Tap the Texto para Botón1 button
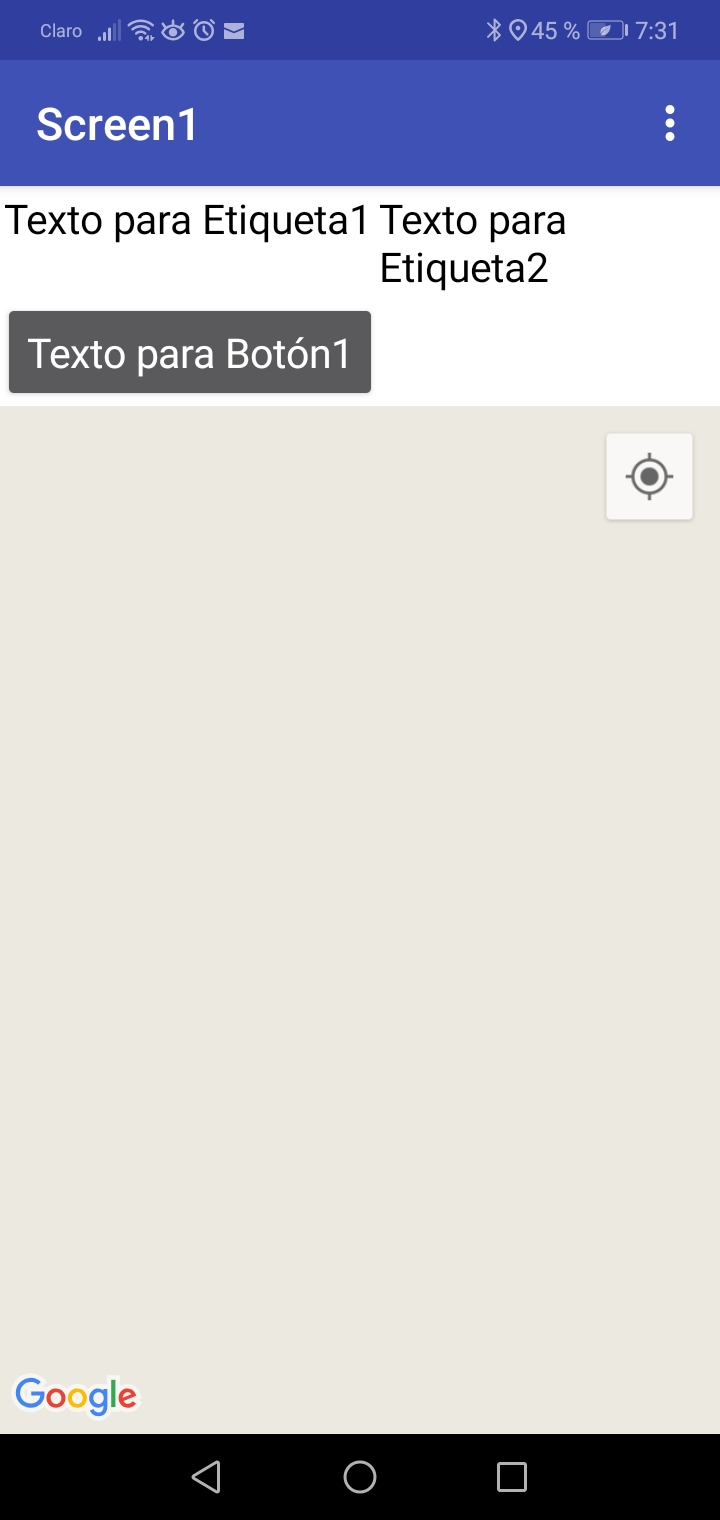The image size is (720, 1520). point(190,353)
